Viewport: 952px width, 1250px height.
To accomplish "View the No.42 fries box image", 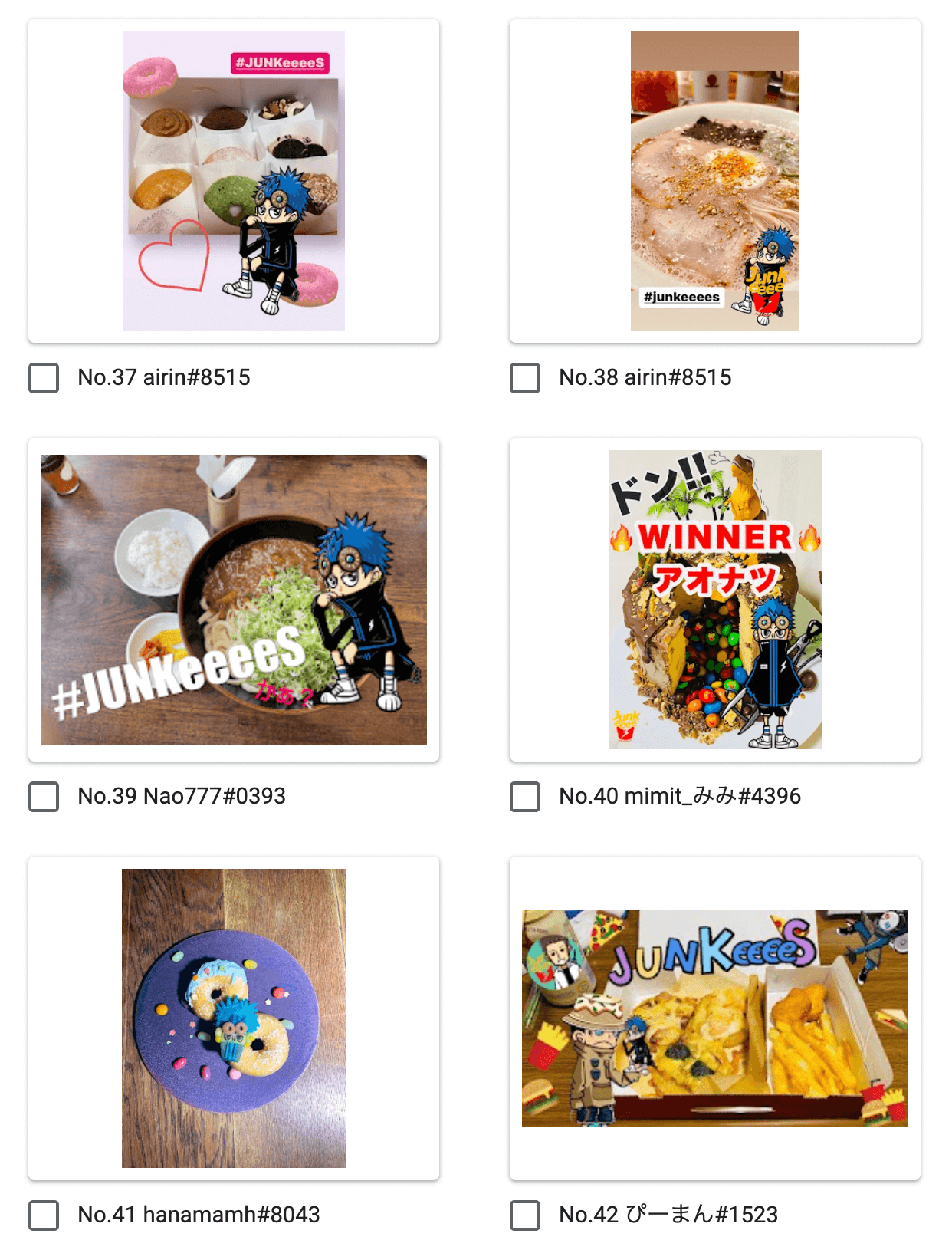I will pos(714,1018).
